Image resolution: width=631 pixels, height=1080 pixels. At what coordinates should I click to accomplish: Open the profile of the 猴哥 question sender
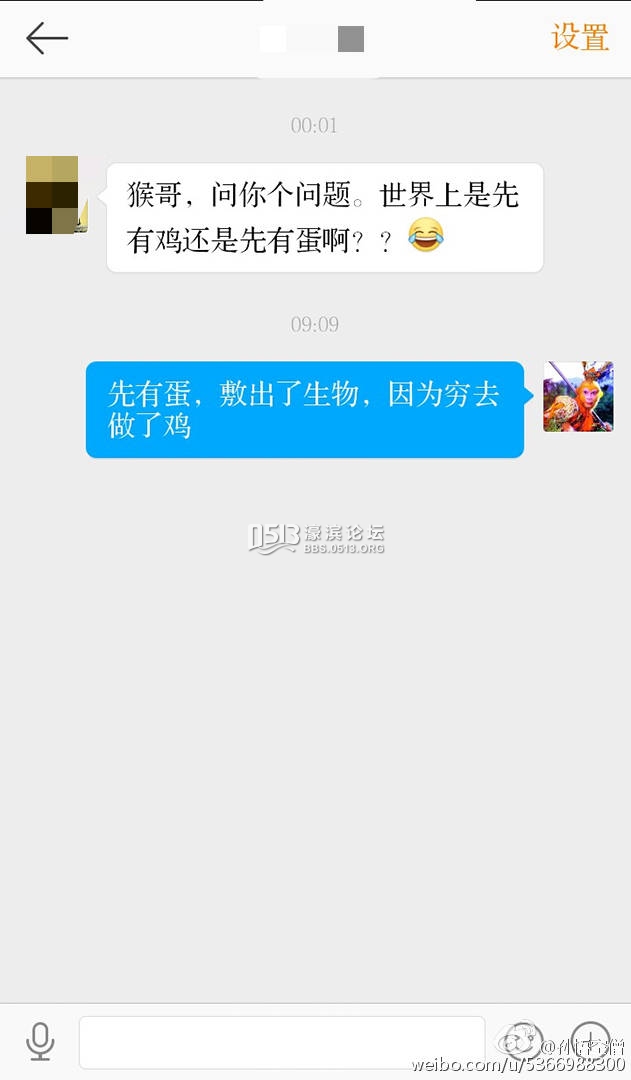click(53, 195)
